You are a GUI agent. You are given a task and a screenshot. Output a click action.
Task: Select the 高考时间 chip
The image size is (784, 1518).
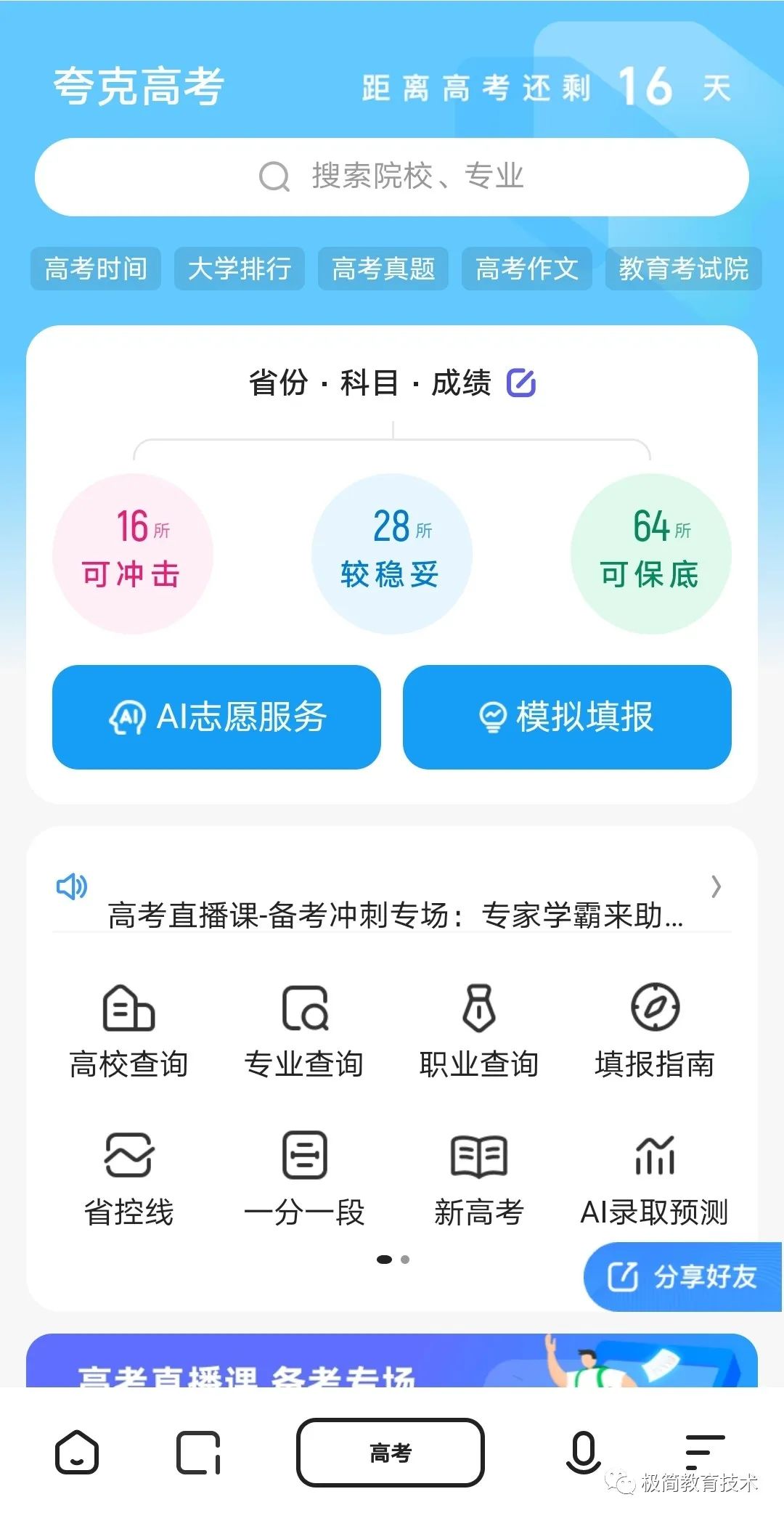(x=96, y=269)
